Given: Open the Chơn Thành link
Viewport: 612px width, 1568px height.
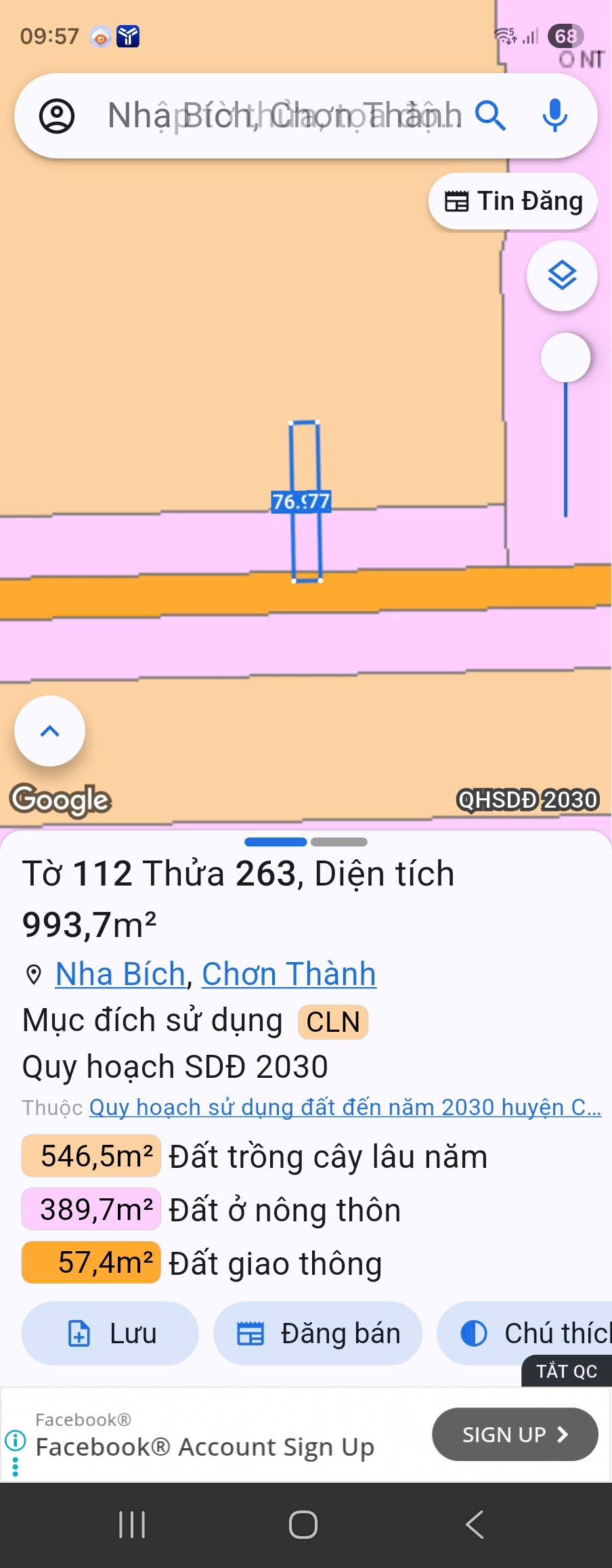Looking at the screenshot, I should coord(289,974).
